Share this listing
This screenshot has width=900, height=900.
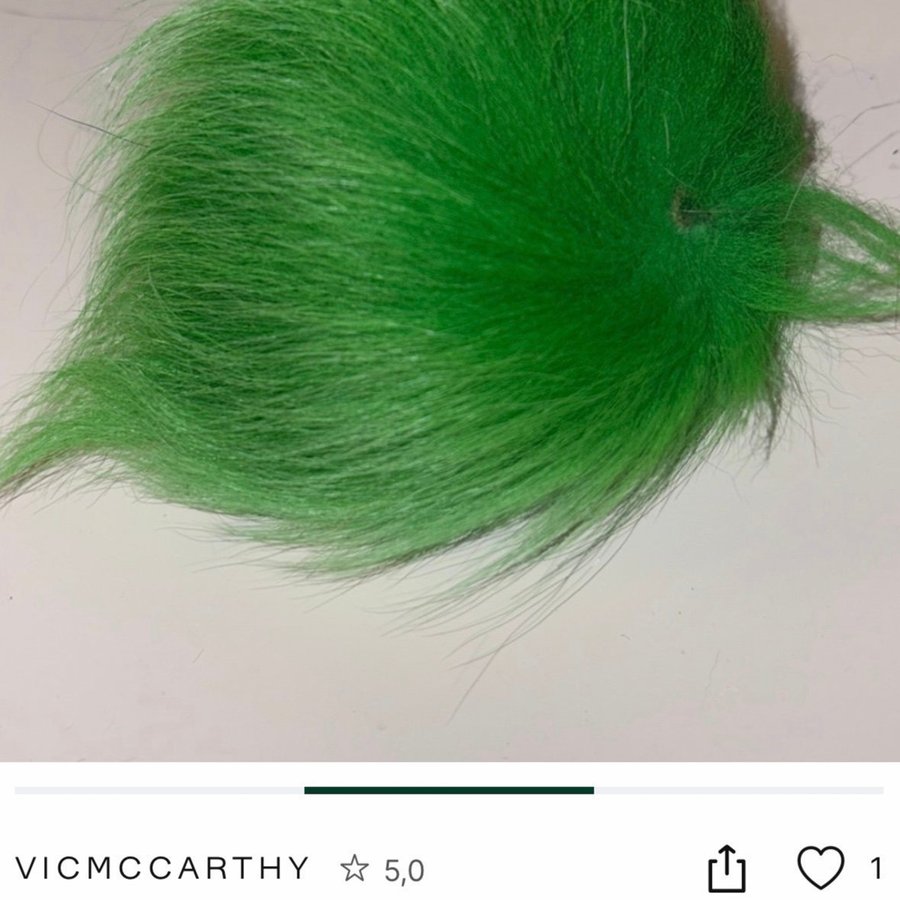click(x=727, y=868)
